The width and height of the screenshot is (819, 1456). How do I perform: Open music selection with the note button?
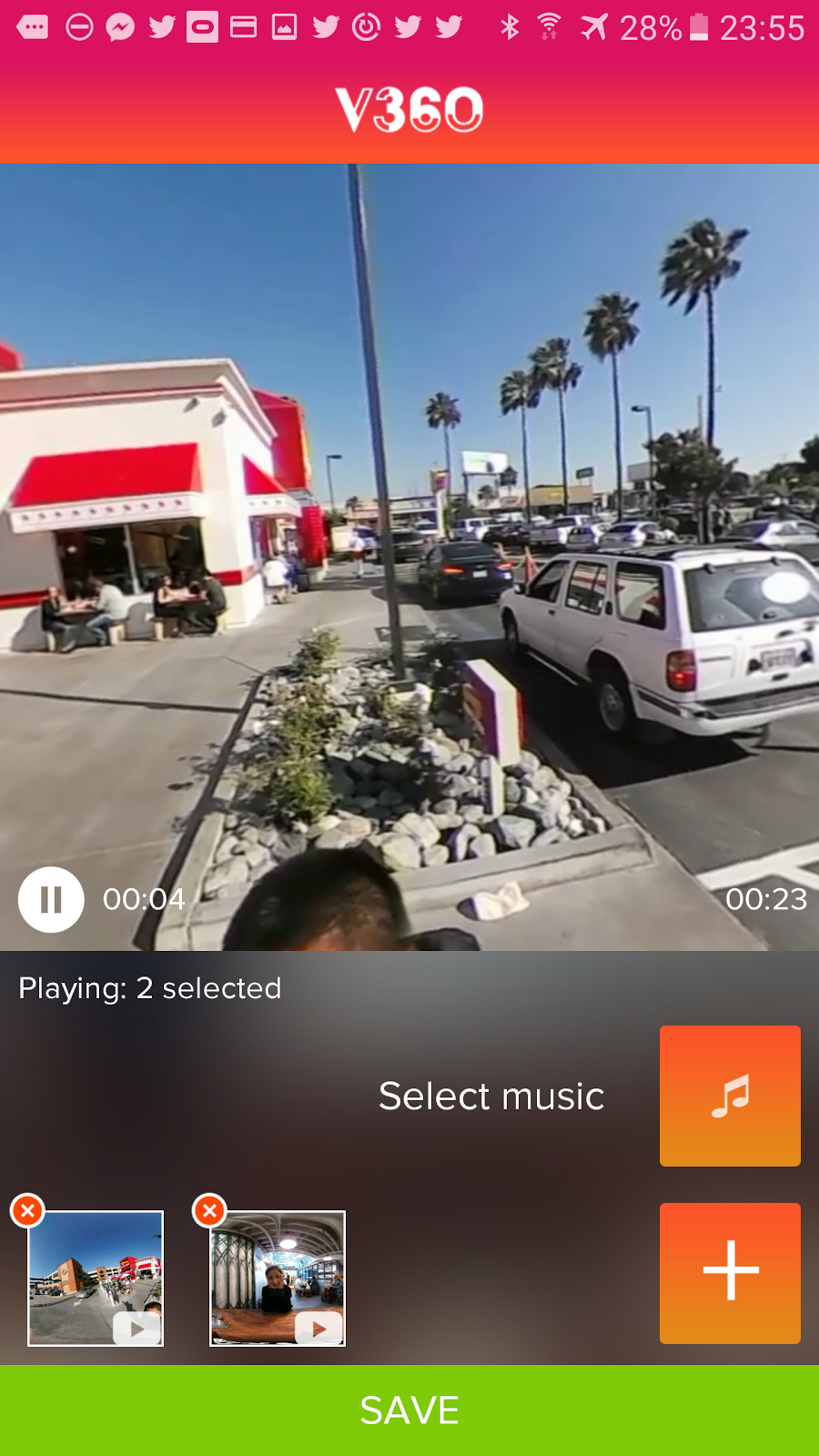(730, 1096)
